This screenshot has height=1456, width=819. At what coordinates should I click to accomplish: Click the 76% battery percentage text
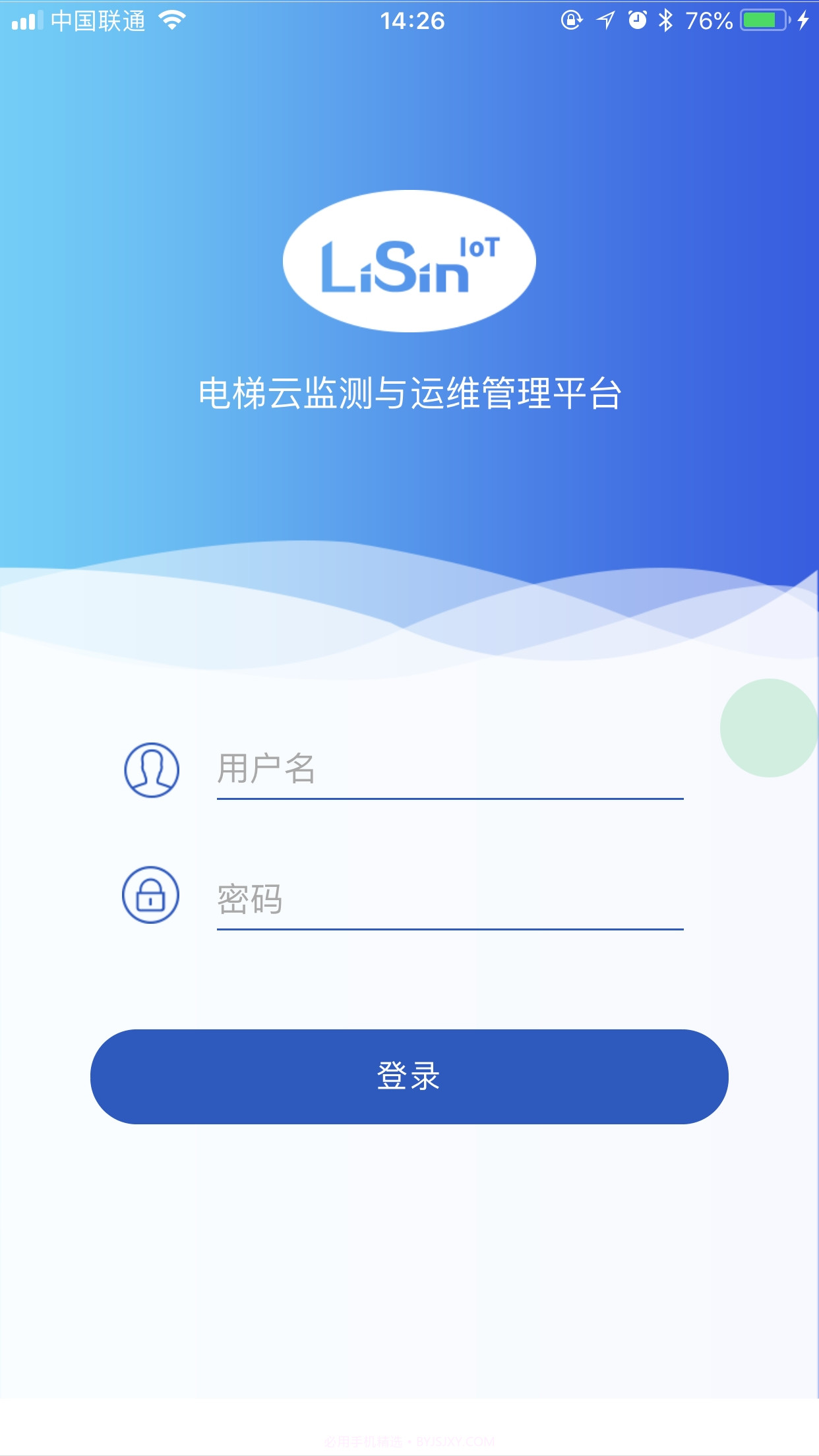pos(708,20)
